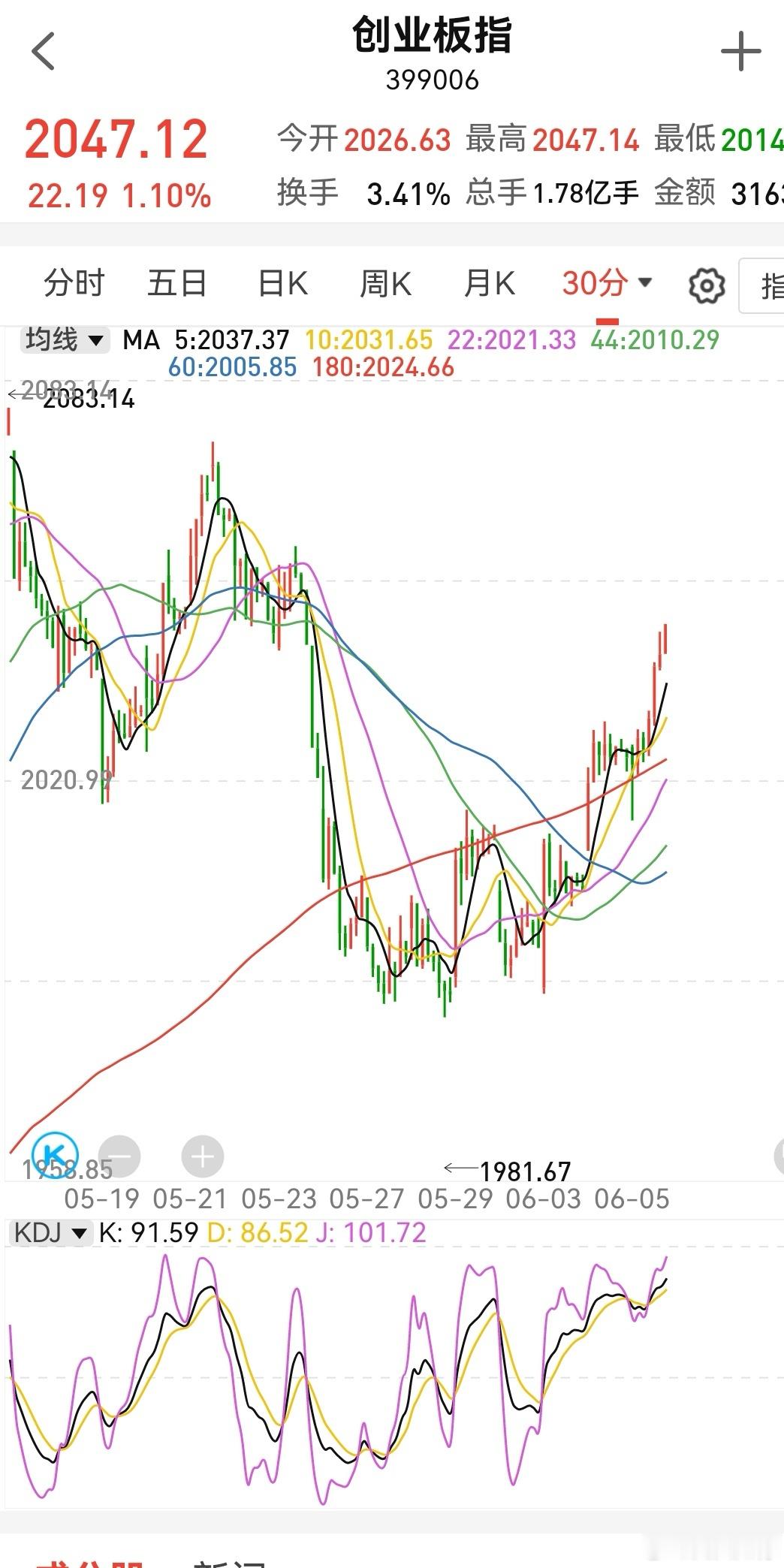784x1568 pixels.
Task: Tap the blue K icon on chart
Action: click(x=55, y=1153)
